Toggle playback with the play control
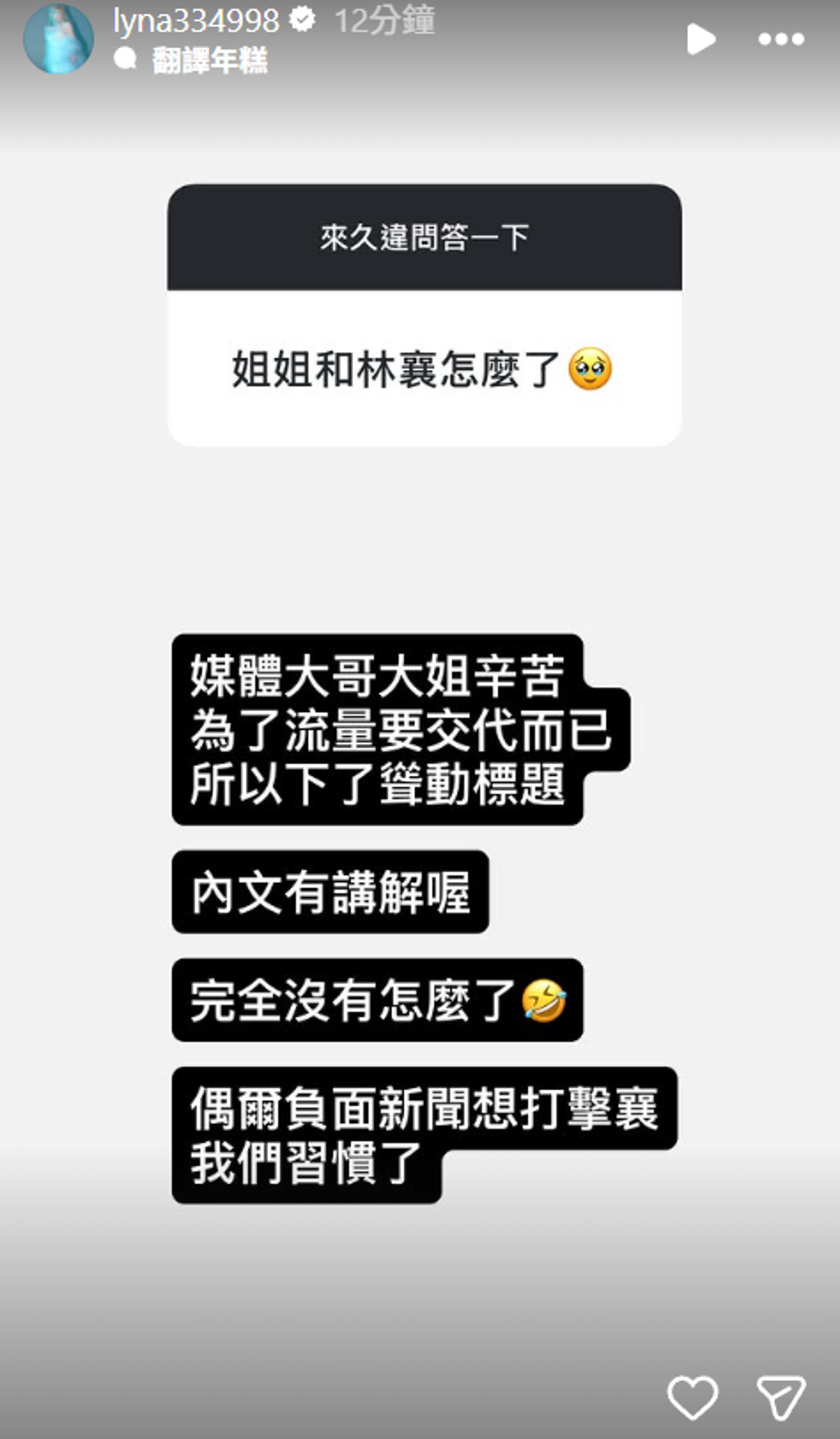Screen dimensions: 840x1439 click(702, 39)
